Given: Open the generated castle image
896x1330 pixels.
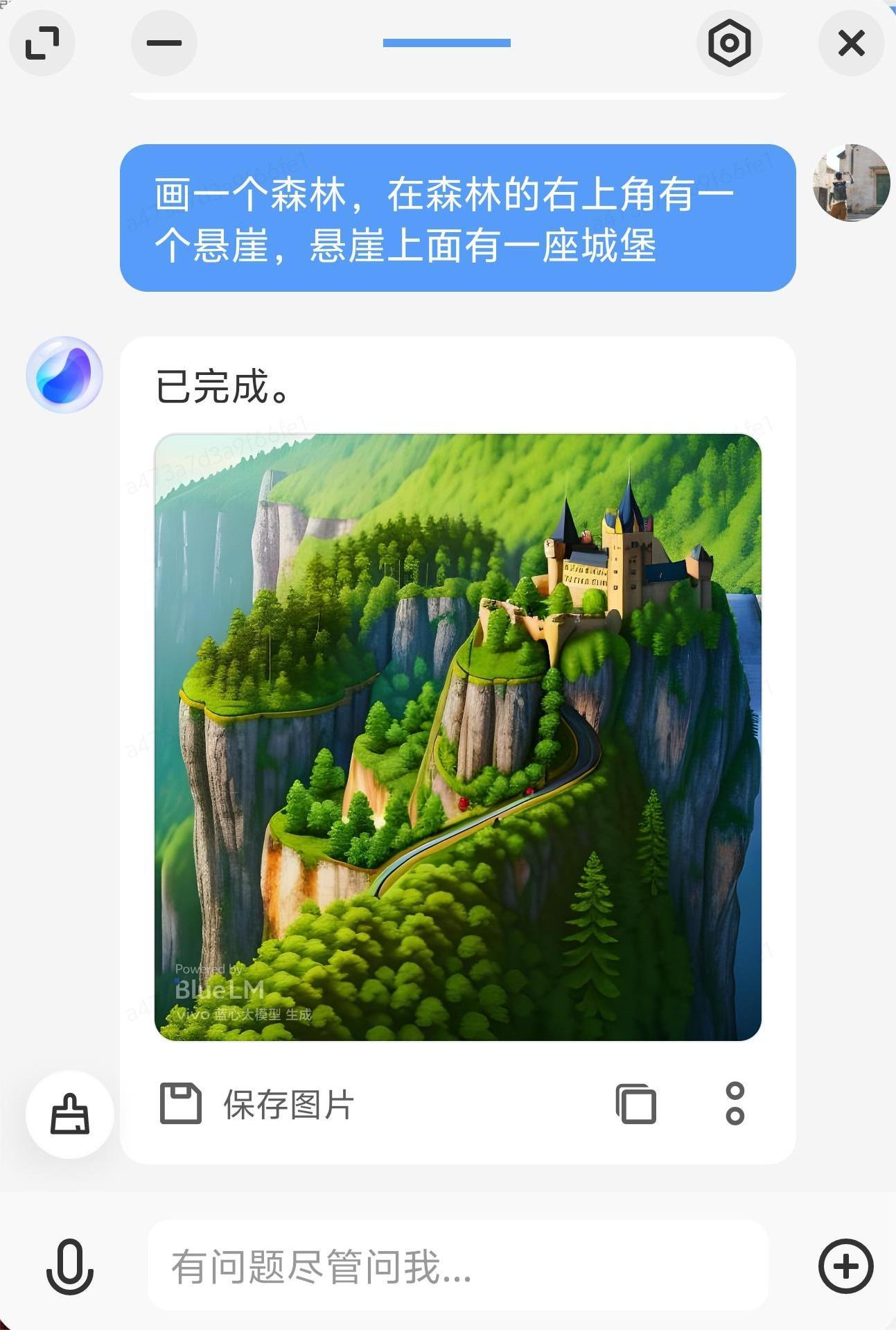Looking at the screenshot, I should (457, 737).
